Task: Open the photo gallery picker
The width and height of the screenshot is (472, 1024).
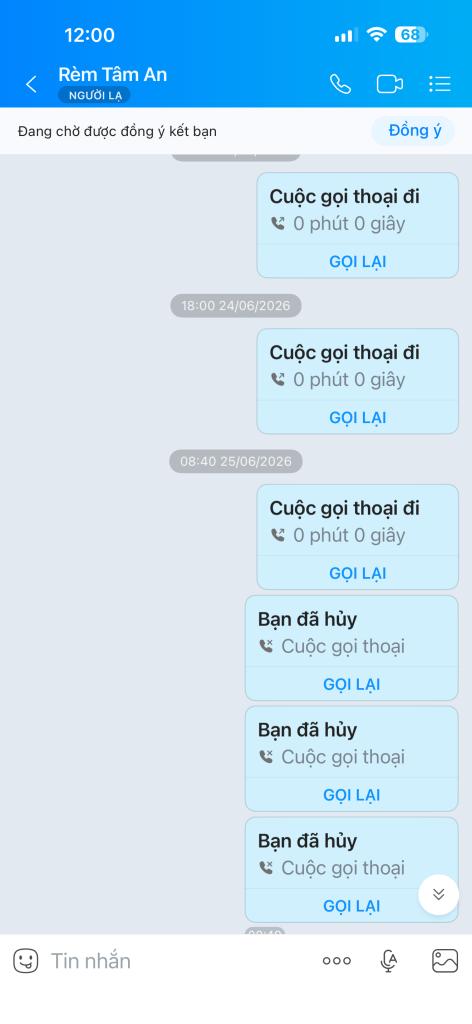Action: point(445,961)
